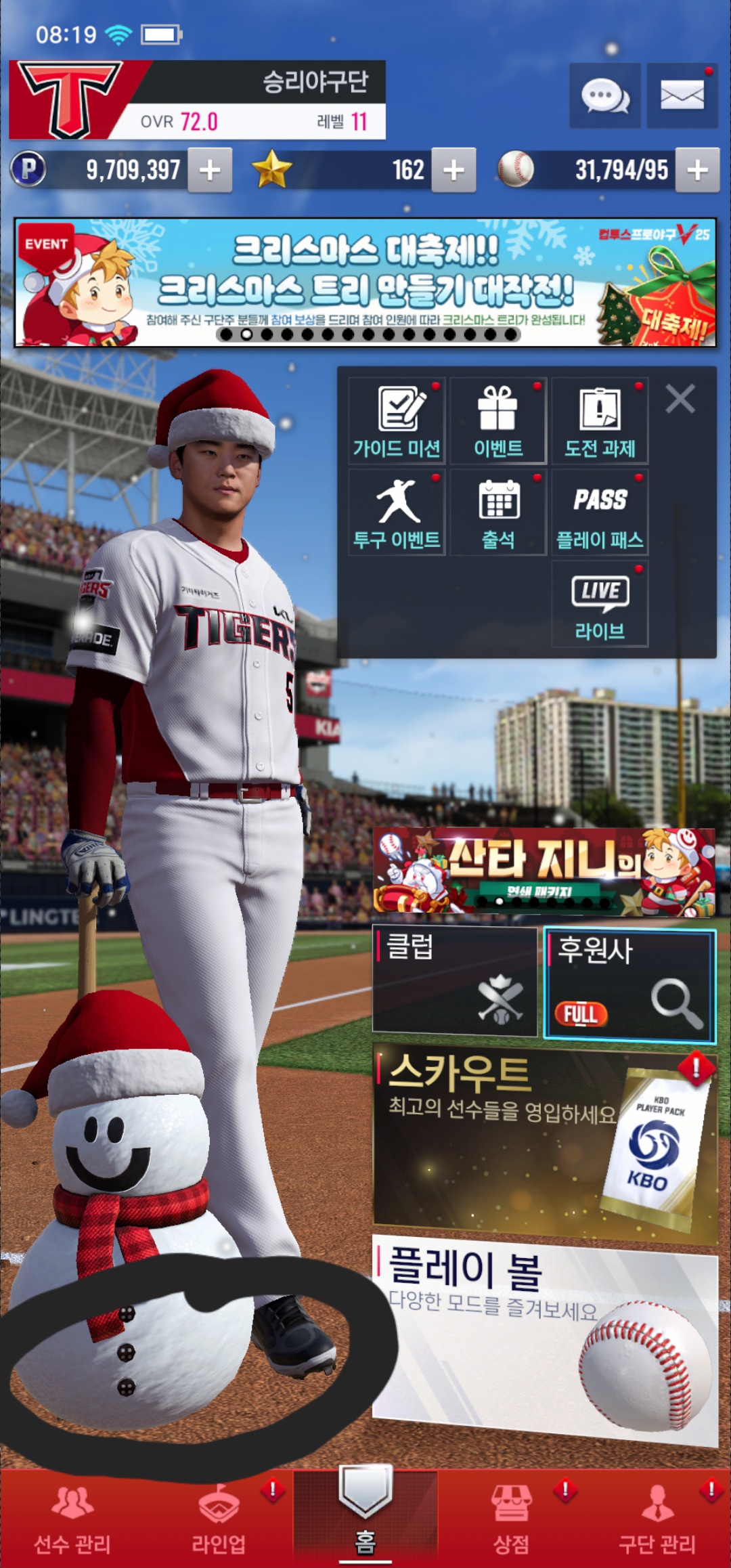Close the quick menu panel
This screenshot has height=1568, width=731.
tap(680, 399)
